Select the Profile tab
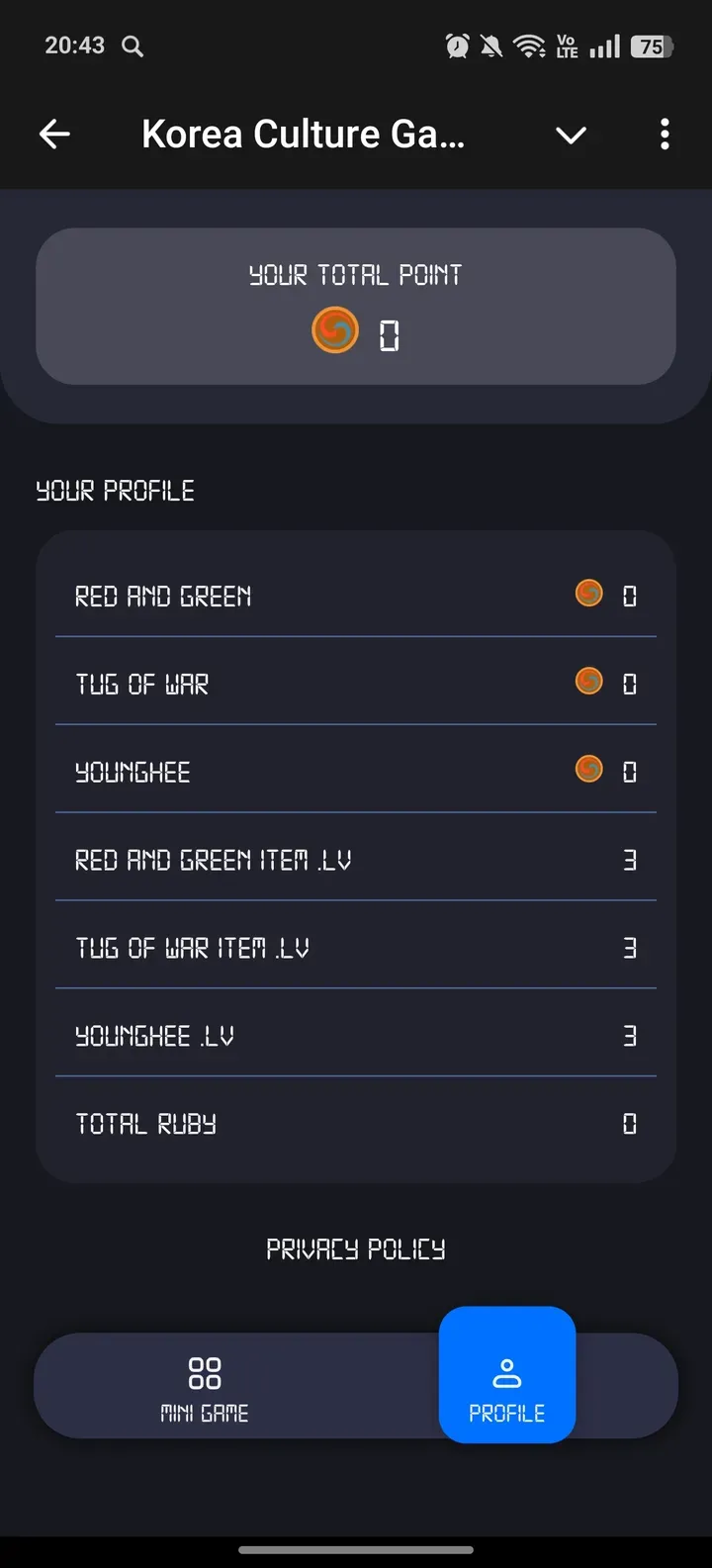Image resolution: width=712 pixels, height=1568 pixels. point(506,1386)
